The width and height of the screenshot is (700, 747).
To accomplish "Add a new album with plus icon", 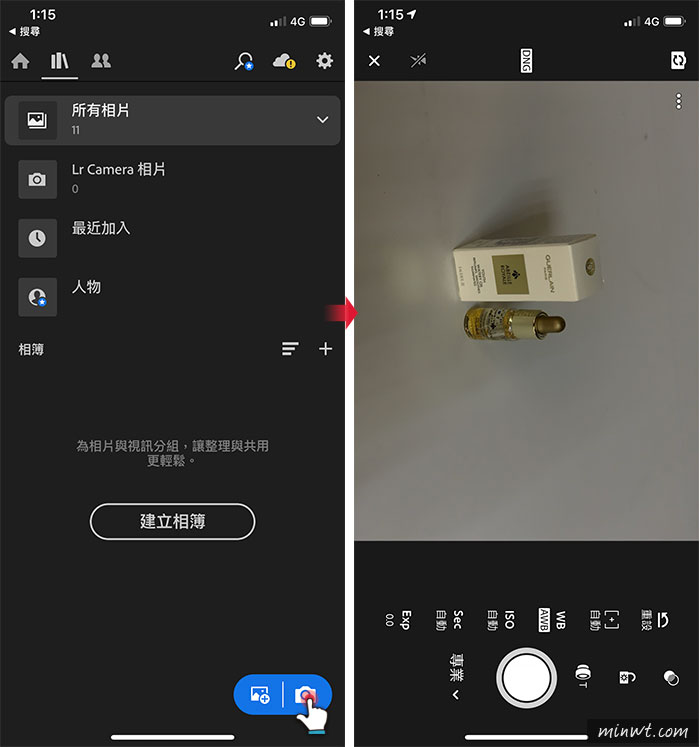I will [x=325, y=349].
